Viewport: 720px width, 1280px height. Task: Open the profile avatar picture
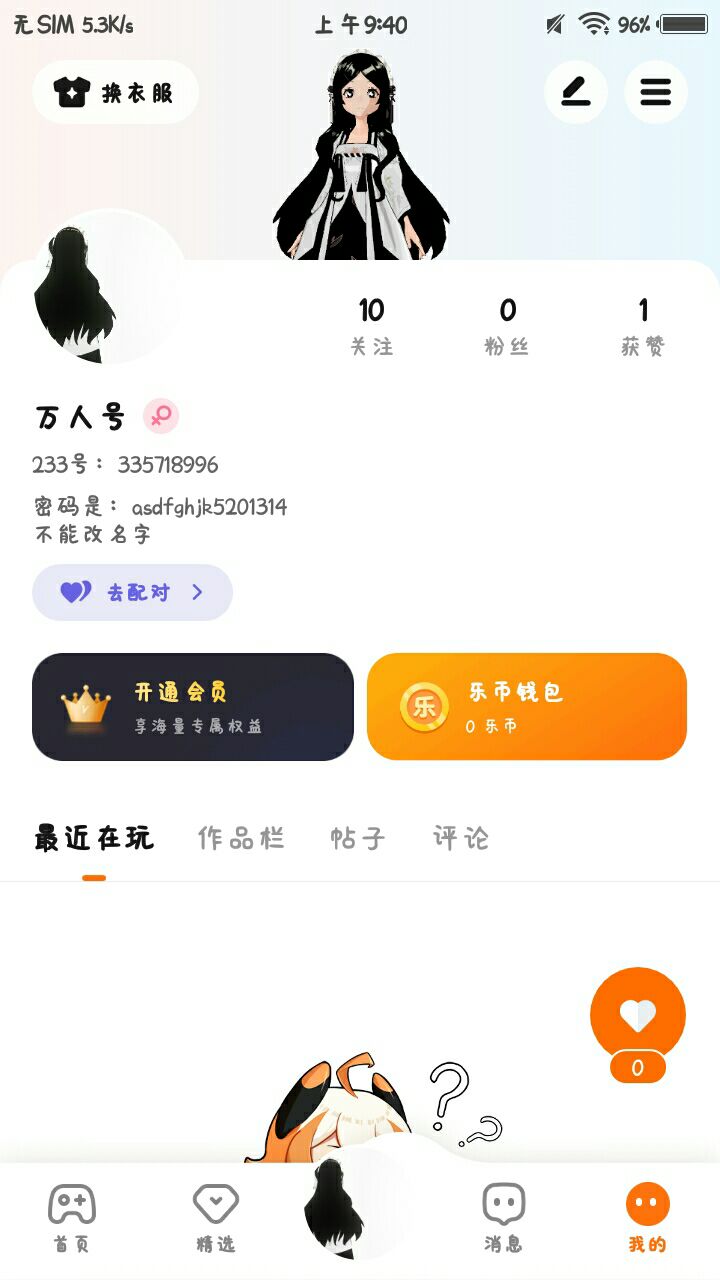click(x=108, y=287)
